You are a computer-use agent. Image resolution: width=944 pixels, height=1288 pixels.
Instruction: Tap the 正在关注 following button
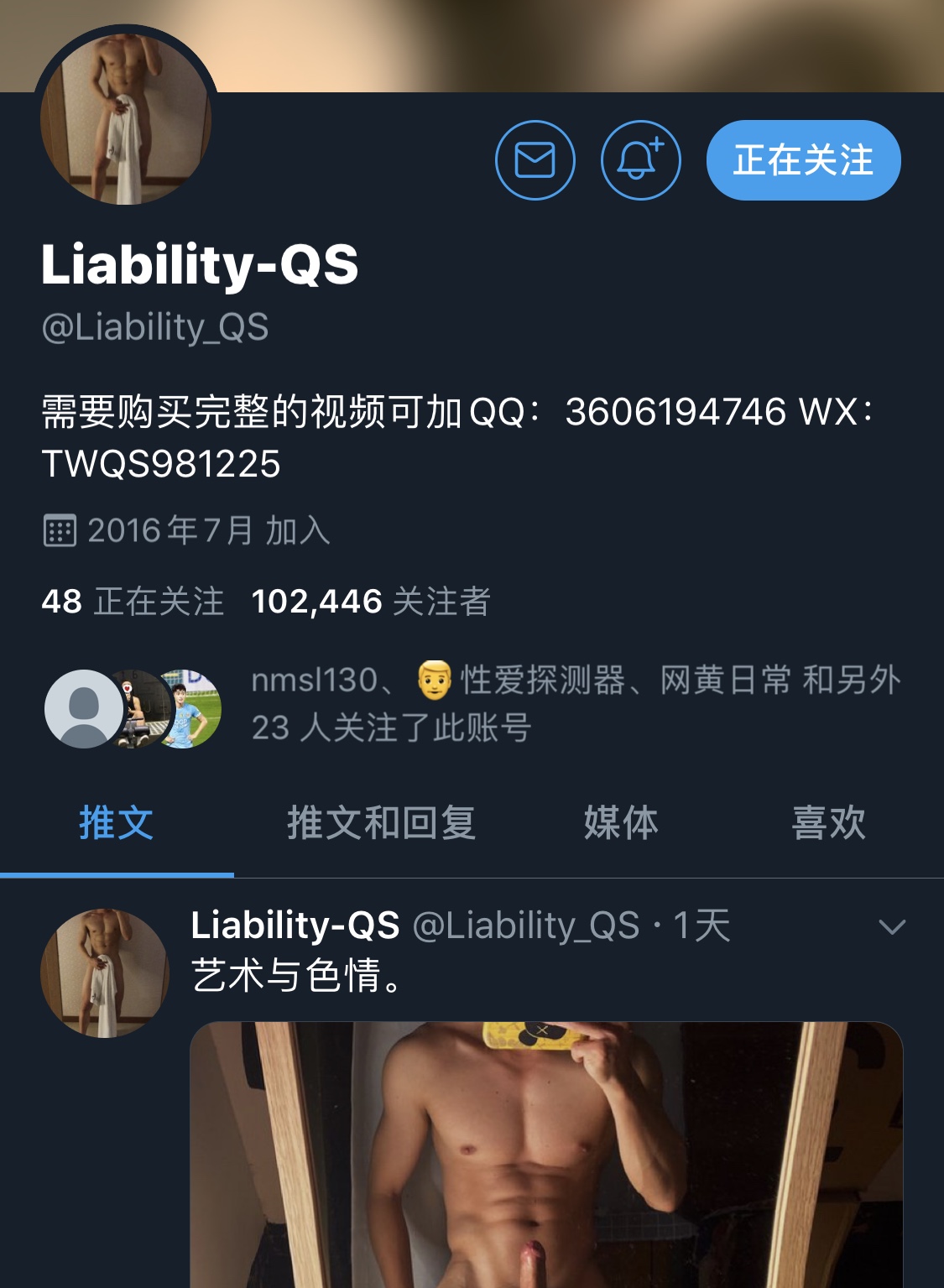tap(803, 160)
